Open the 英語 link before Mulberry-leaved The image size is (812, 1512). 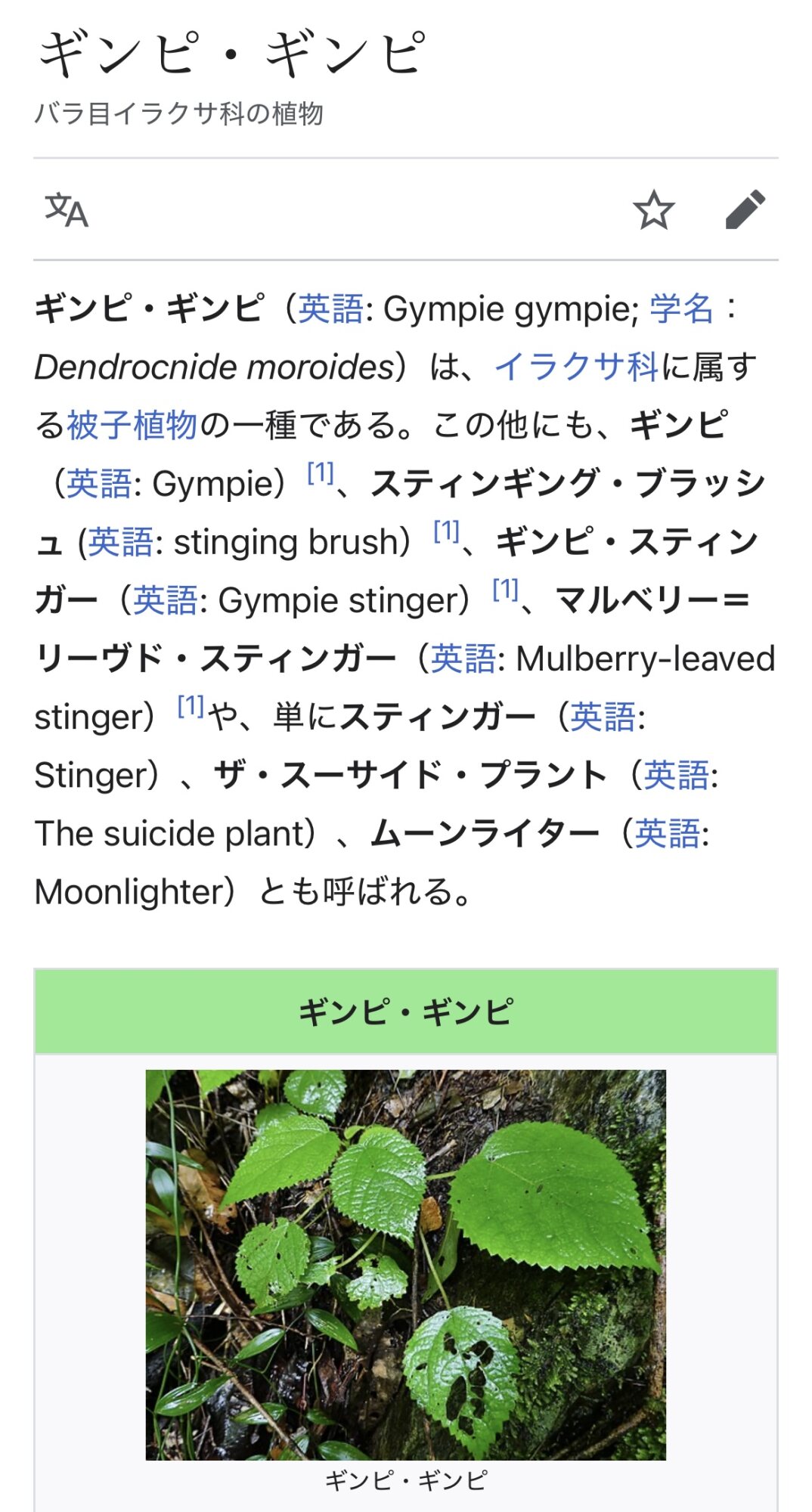(463, 658)
